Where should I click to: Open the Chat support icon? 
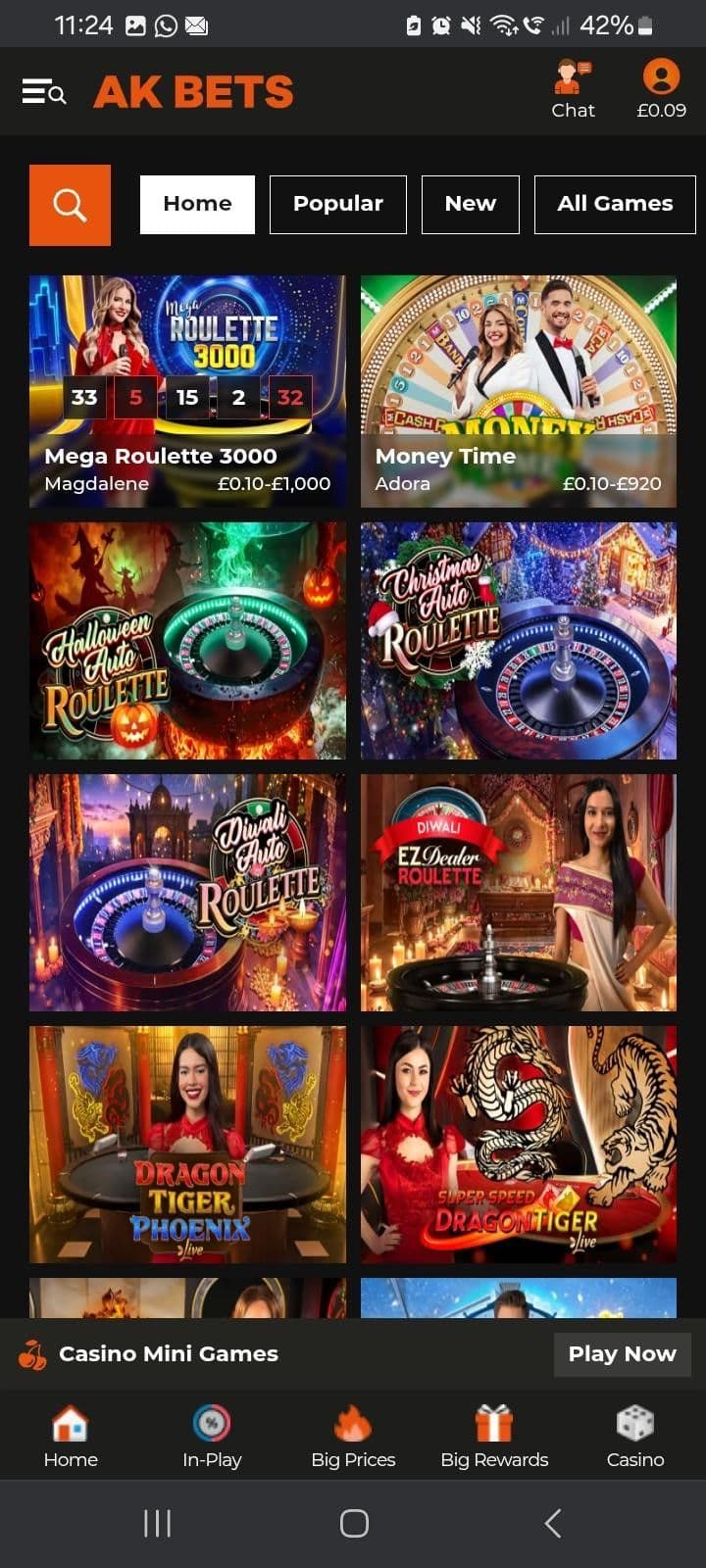(x=573, y=86)
